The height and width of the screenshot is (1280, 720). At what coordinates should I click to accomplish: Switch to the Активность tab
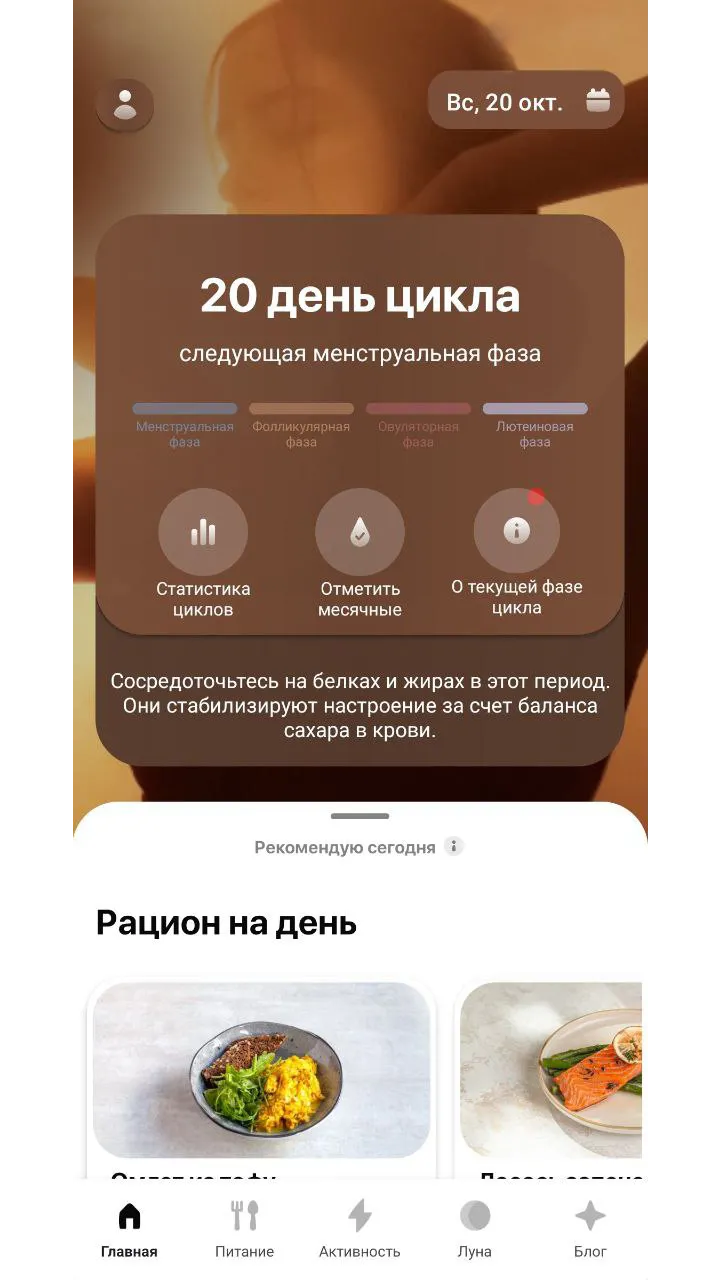(360, 1229)
